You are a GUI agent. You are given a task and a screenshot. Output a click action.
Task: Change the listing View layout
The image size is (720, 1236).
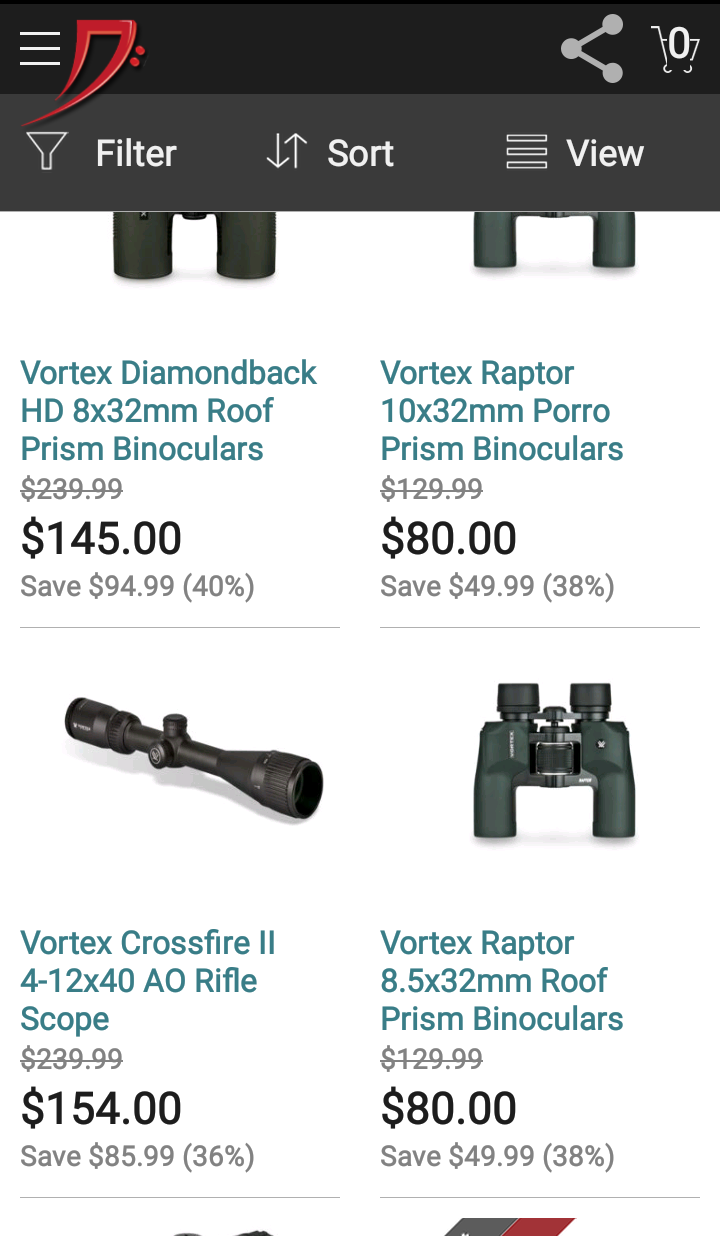(x=575, y=153)
